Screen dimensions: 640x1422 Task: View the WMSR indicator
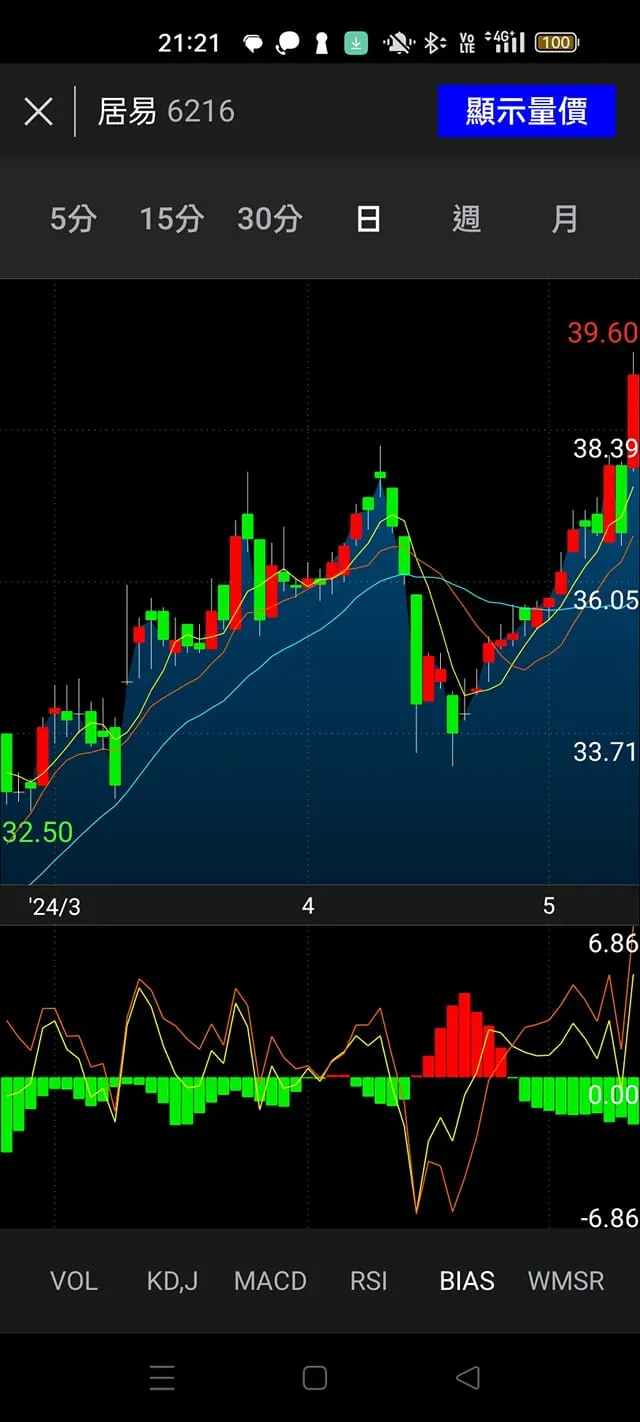[x=566, y=1281]
